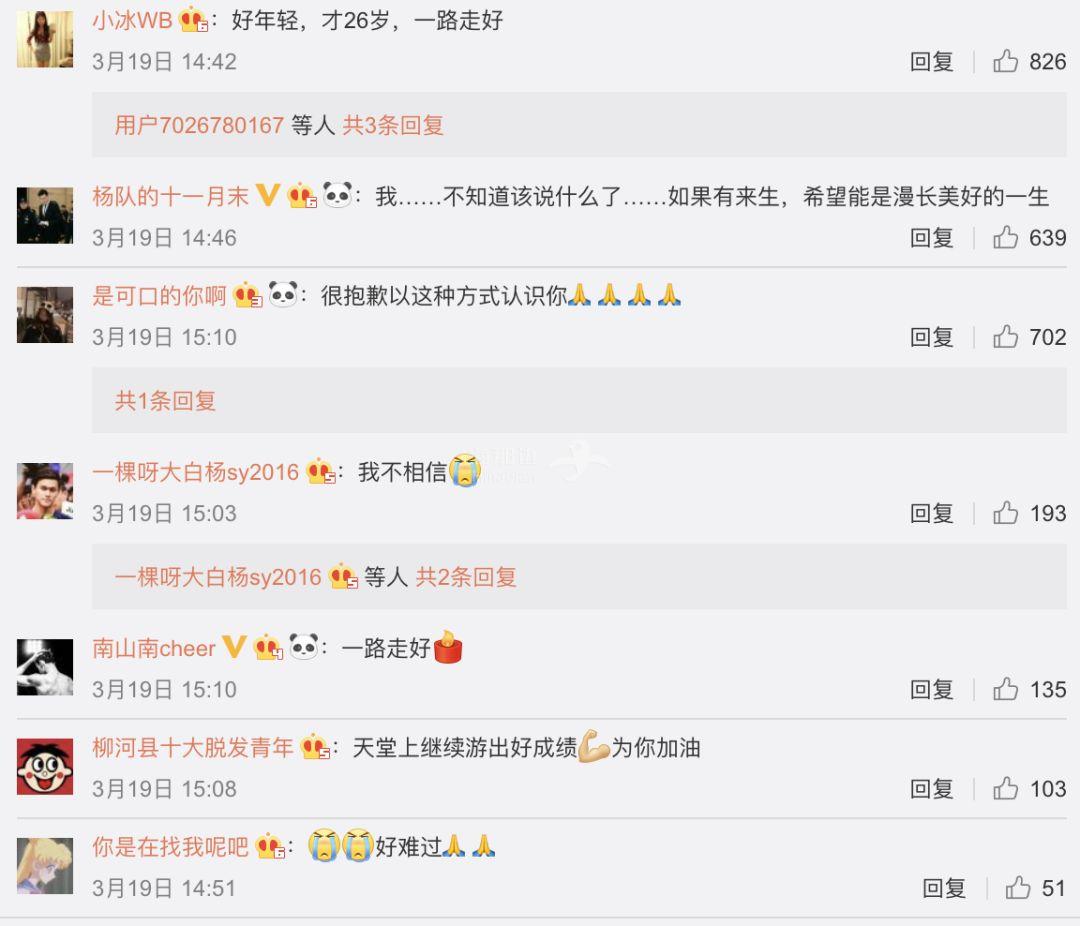Expand 共2条回复 replies
Screen dimensions: 1080x926
point(466,577)
